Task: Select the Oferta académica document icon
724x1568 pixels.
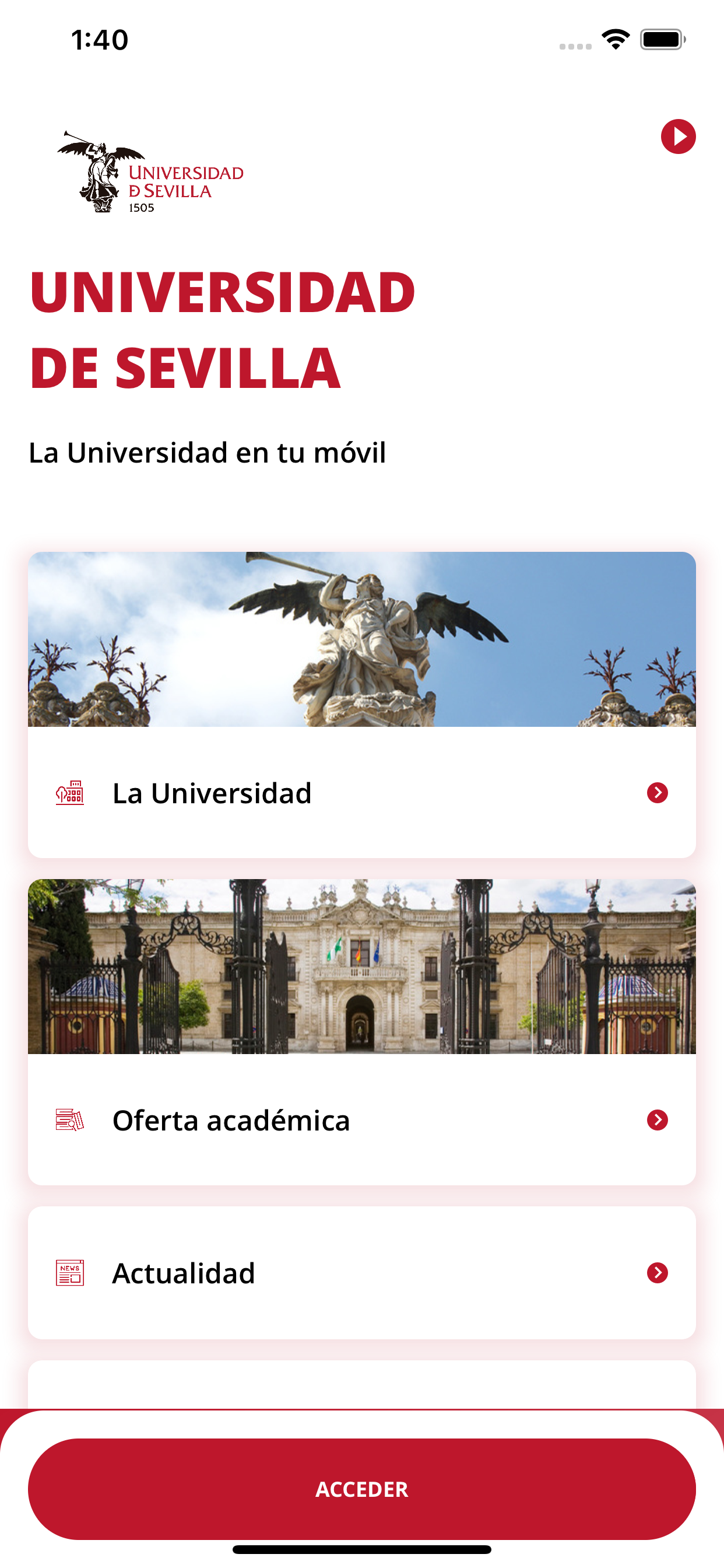Action: [x=69, y=1121]
